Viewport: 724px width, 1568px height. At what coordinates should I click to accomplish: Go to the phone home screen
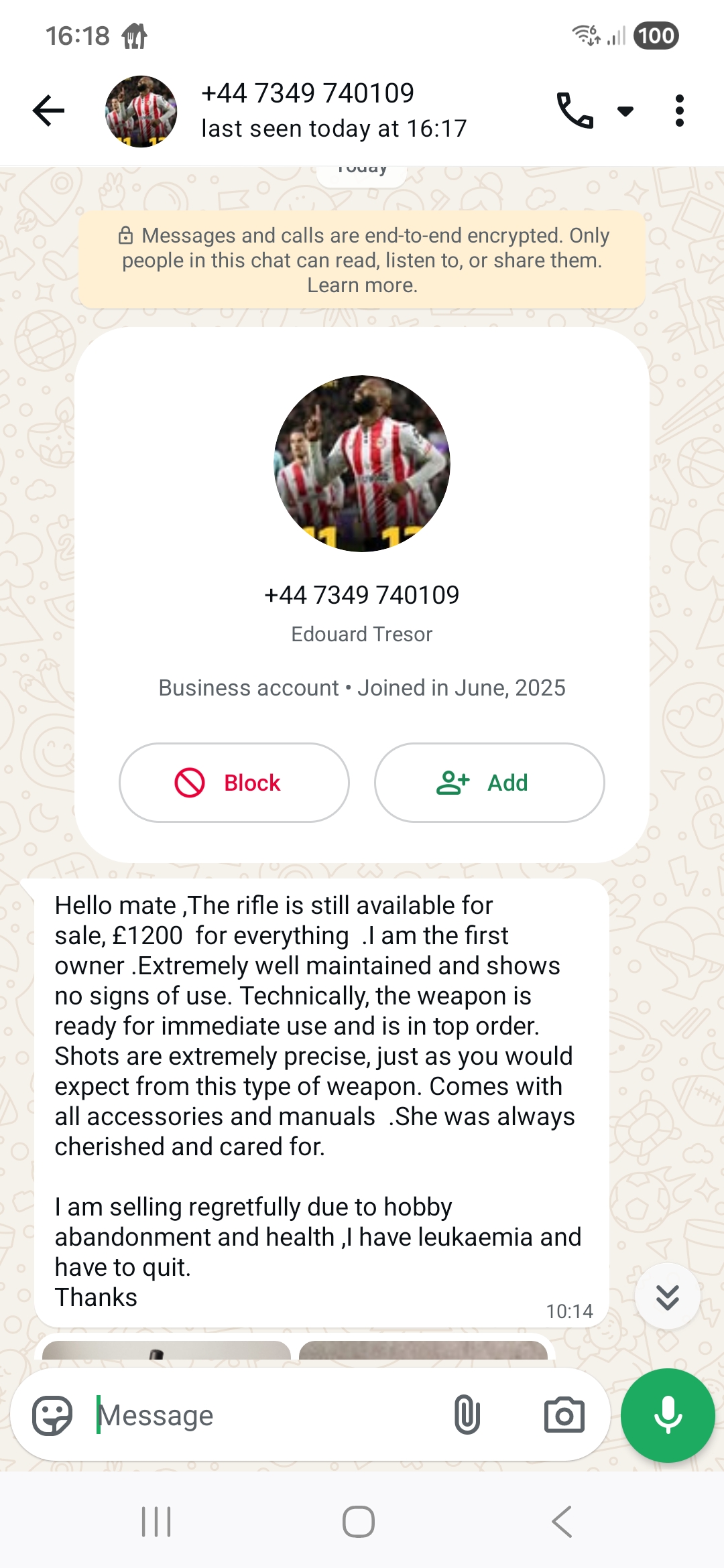(359, 1521)
